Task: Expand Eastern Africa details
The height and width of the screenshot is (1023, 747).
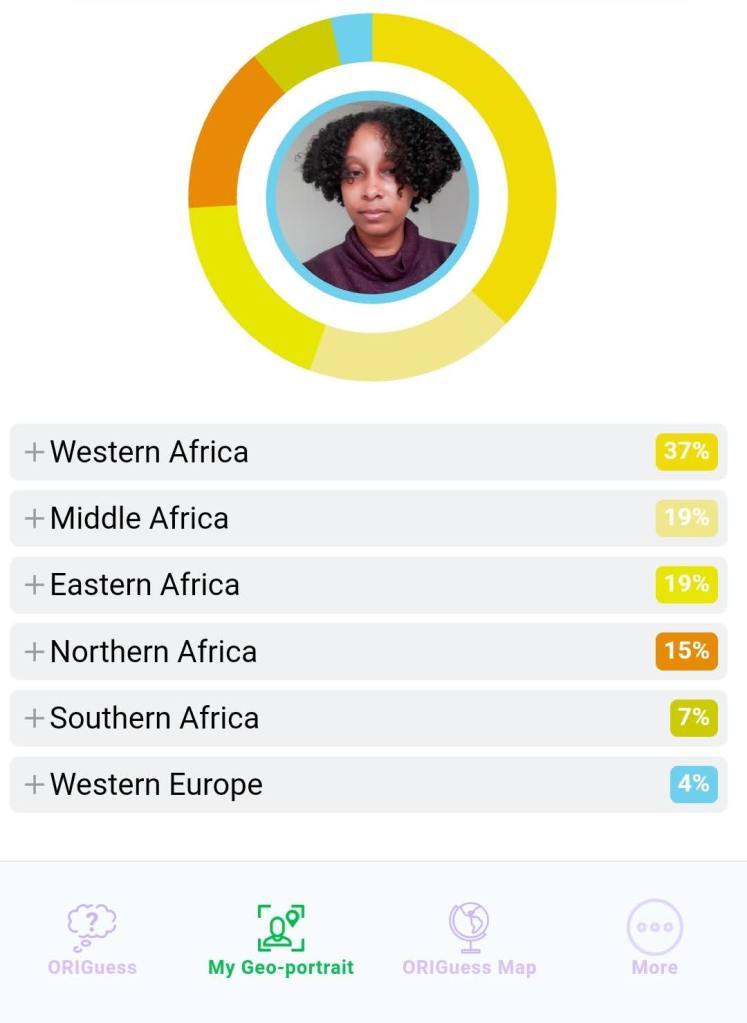Action: point(35,585)
